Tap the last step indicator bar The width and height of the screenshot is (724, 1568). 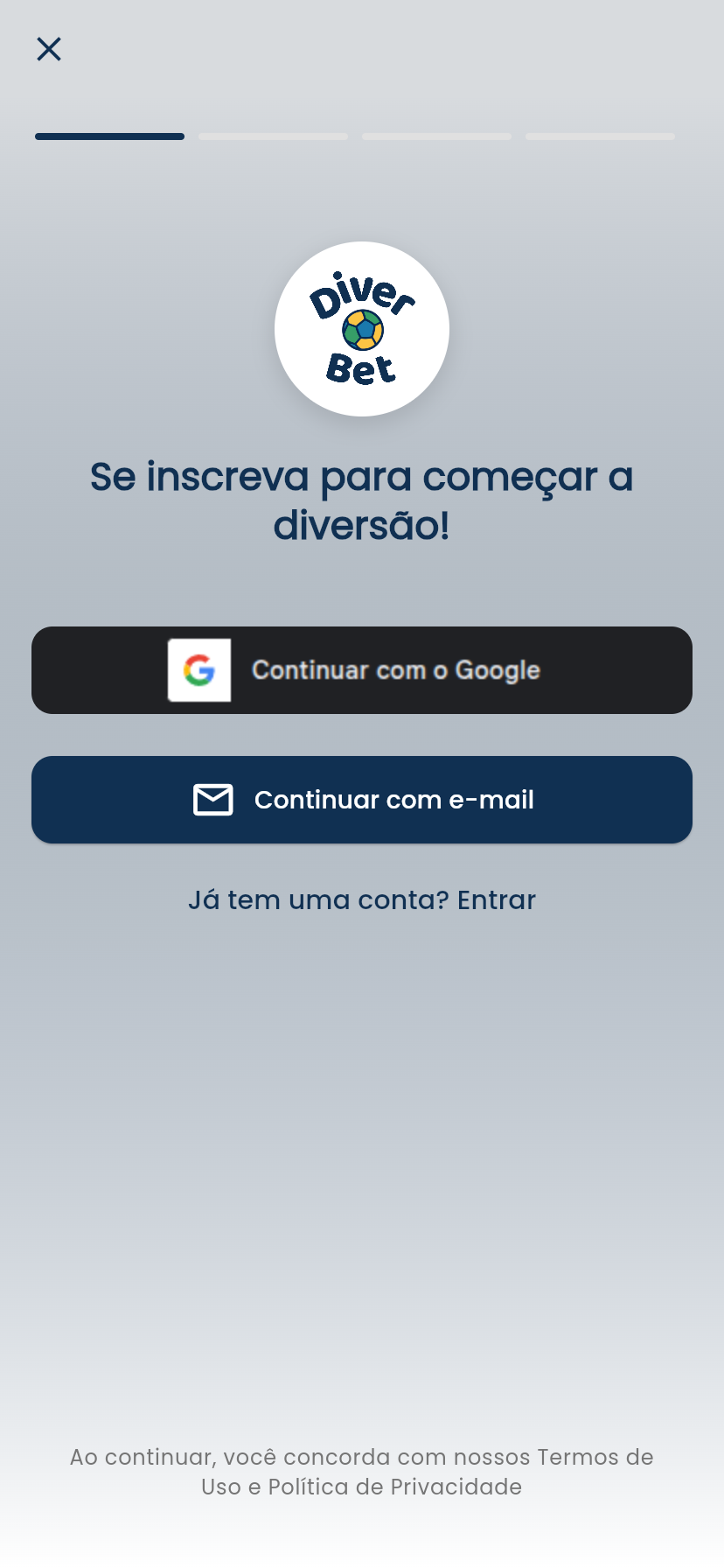coord(600,136)
